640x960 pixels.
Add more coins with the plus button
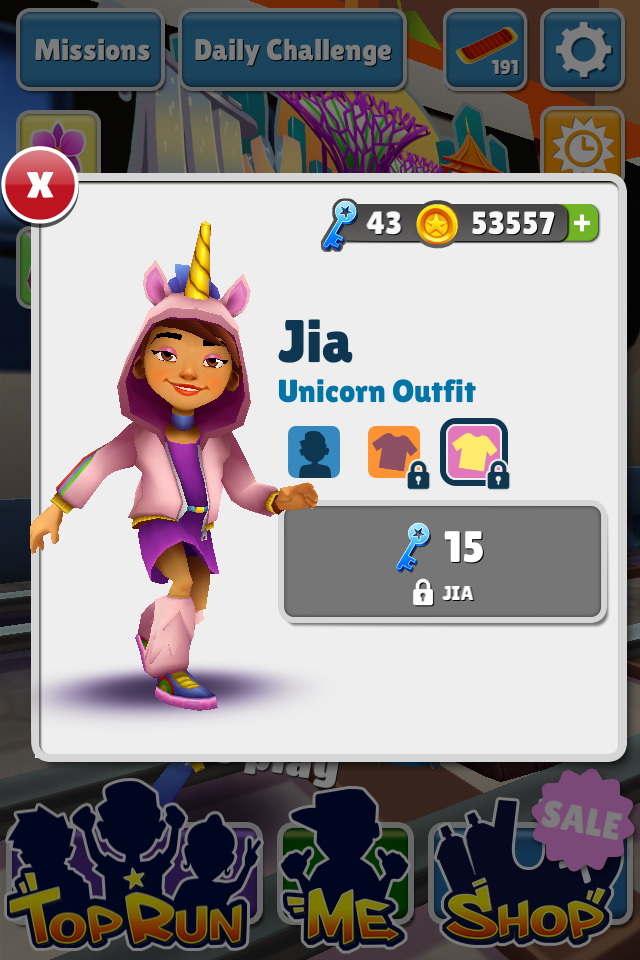pos(582,223)
